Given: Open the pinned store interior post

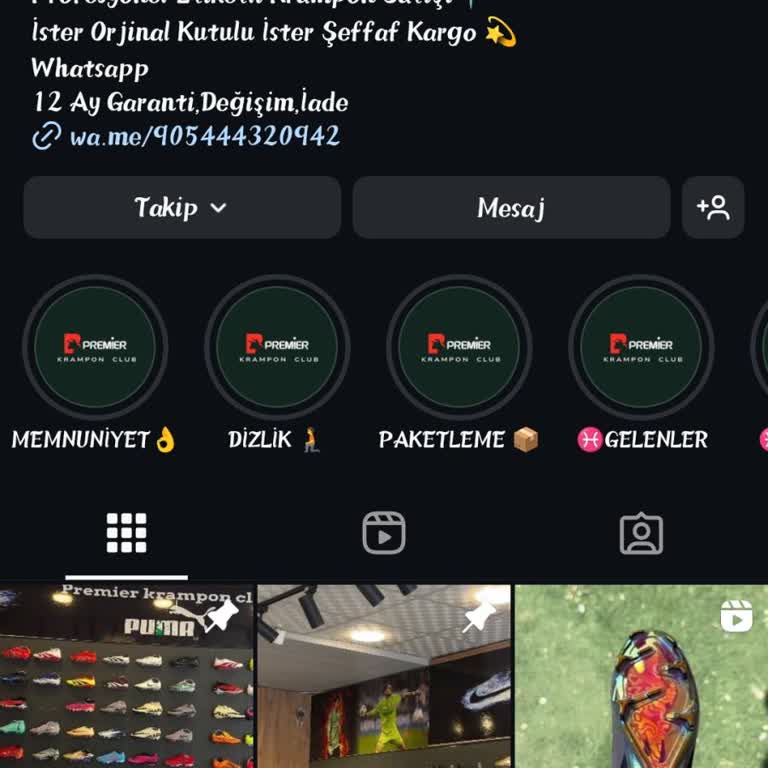Looking at the screenshot, I should click(x=384, y=677).
